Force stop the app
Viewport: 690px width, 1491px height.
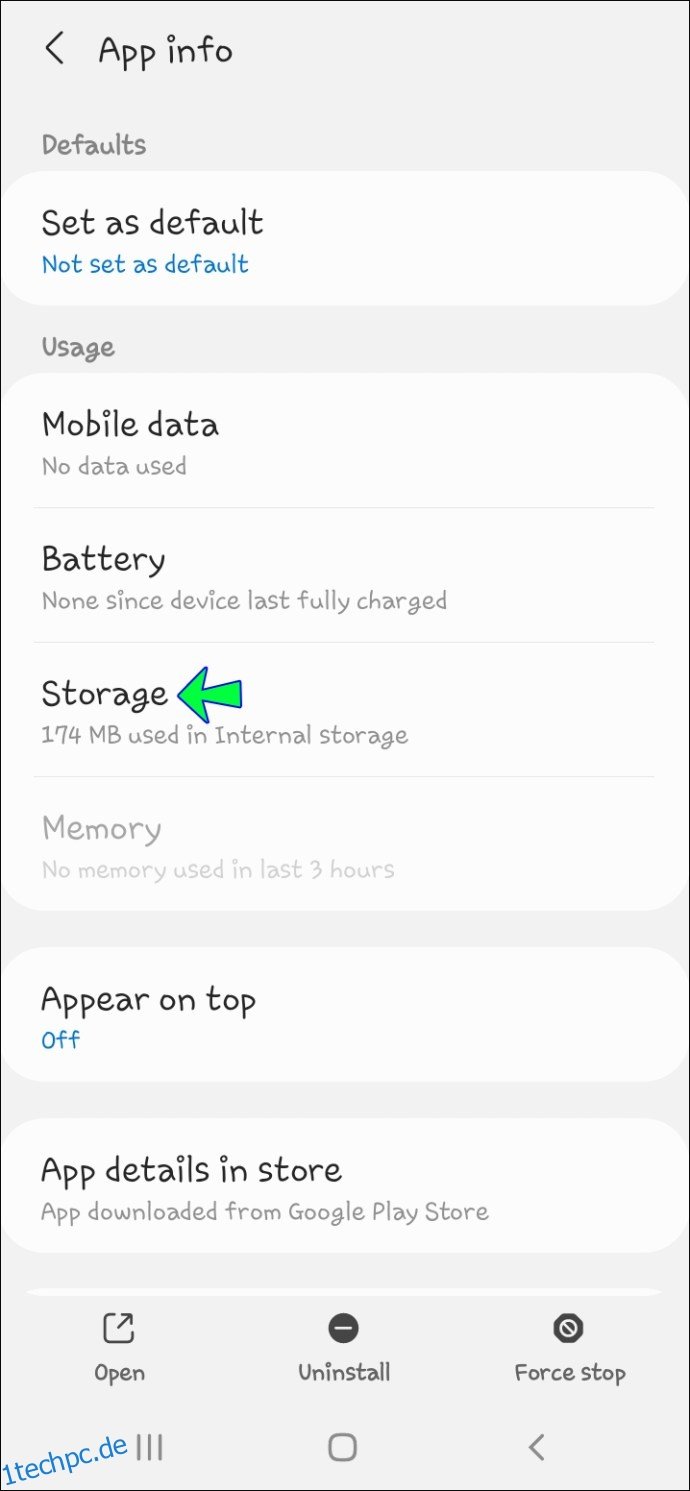(569, 1348)
